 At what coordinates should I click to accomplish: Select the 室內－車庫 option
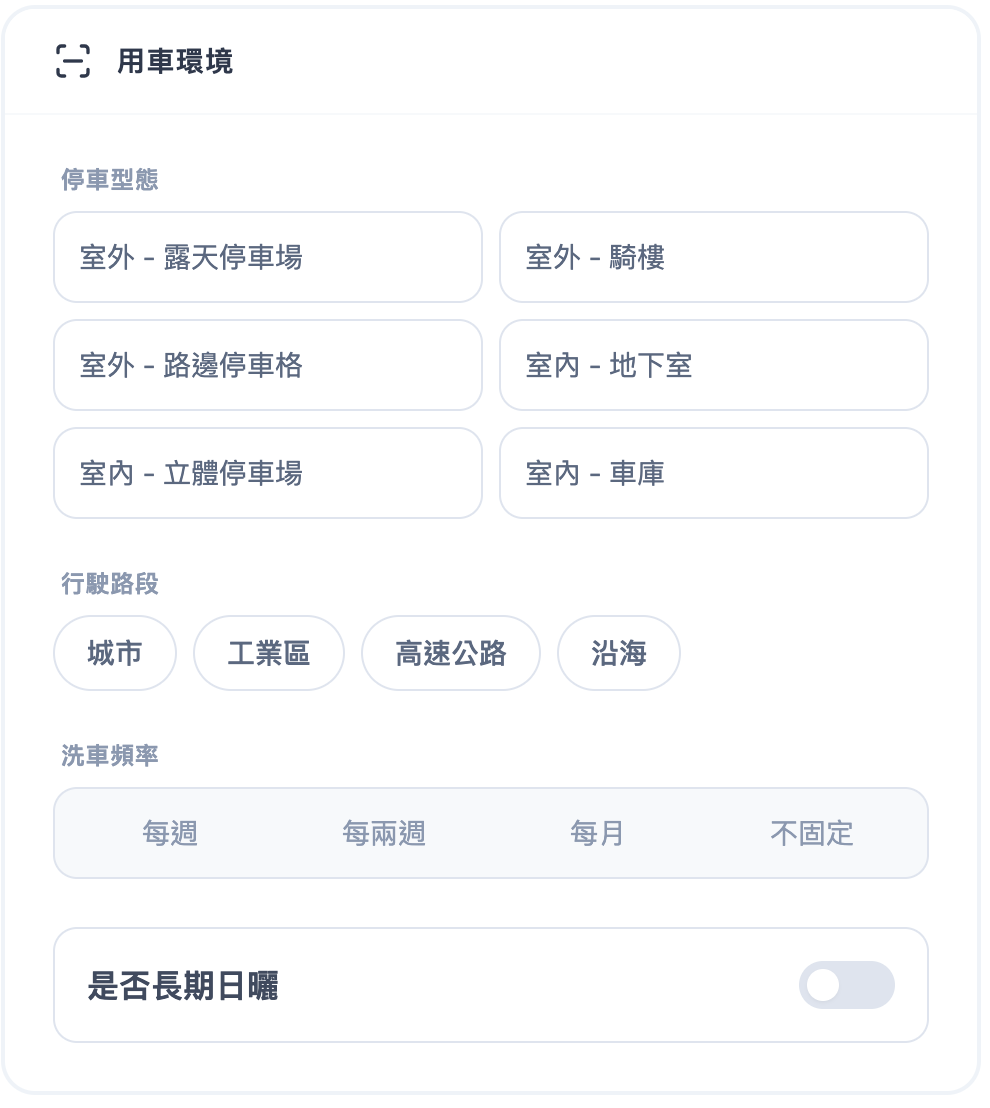713,472
